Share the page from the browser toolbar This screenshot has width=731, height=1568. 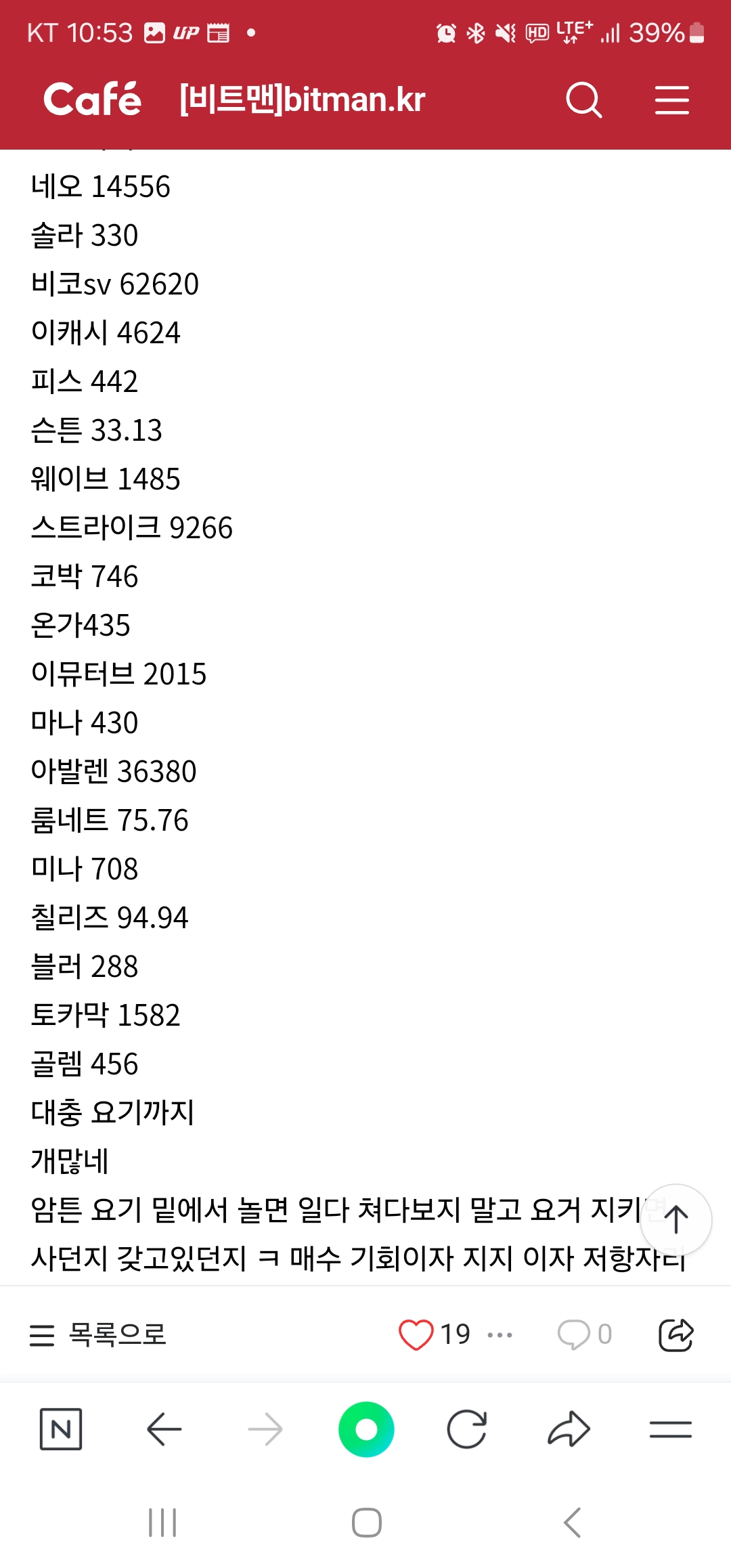569,1429
